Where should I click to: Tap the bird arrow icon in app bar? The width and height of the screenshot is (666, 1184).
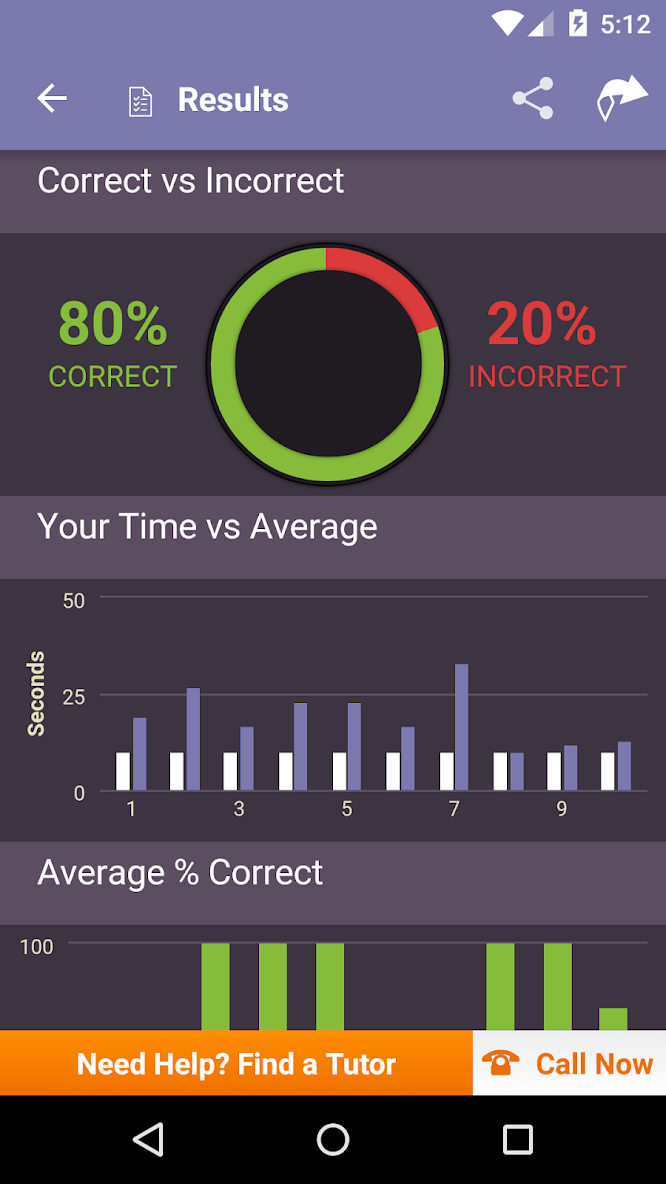(622, 98)
